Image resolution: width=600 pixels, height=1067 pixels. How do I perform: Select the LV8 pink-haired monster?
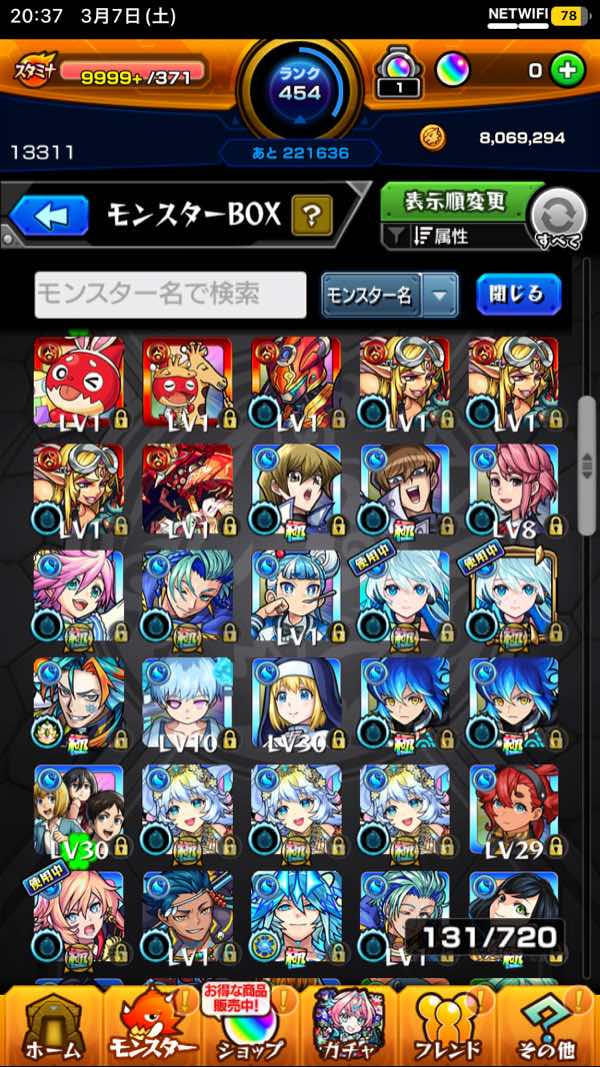(514, 489)
